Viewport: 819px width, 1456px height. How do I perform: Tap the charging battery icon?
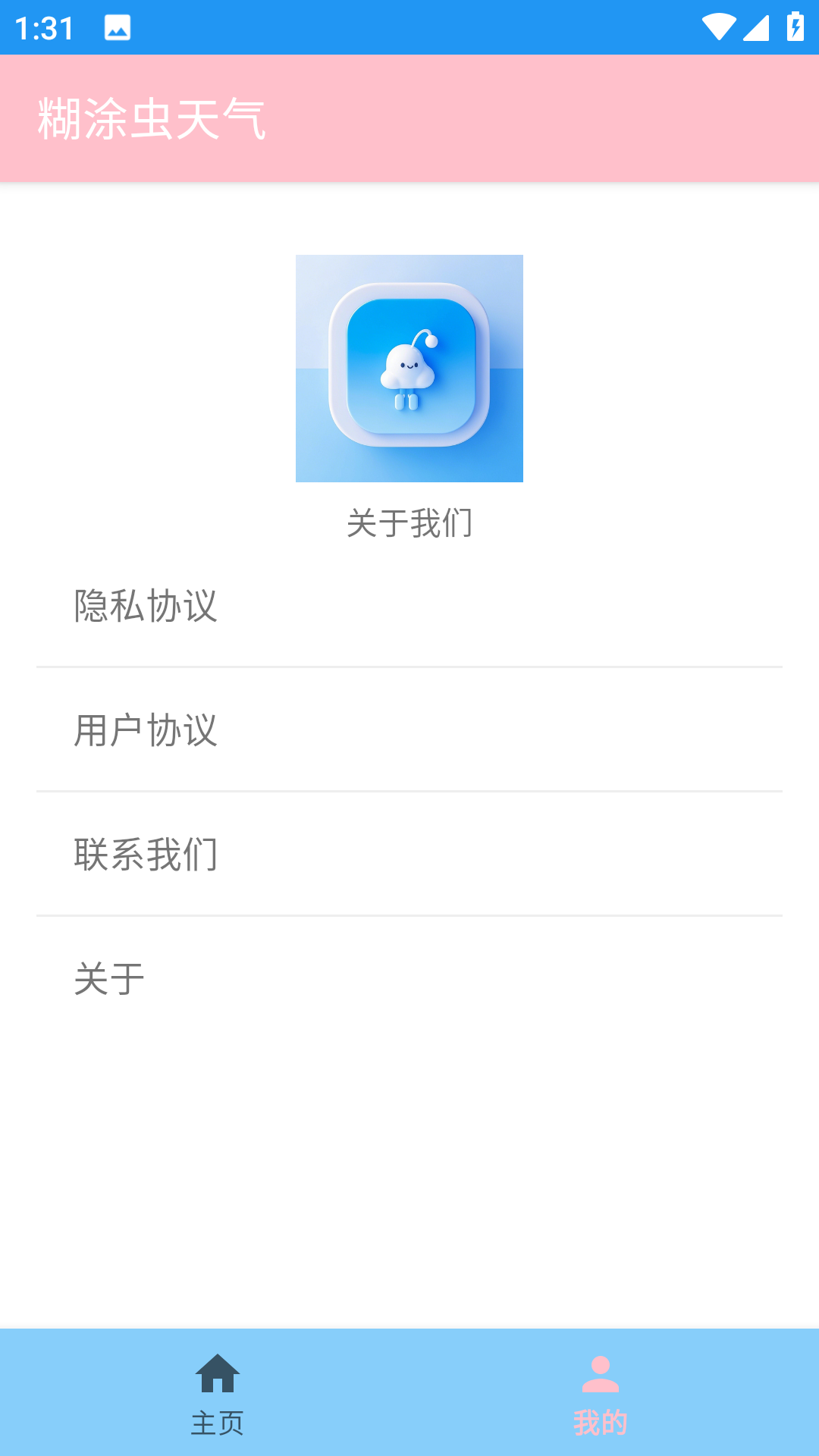pyautogui.click(x=795, y=25)
